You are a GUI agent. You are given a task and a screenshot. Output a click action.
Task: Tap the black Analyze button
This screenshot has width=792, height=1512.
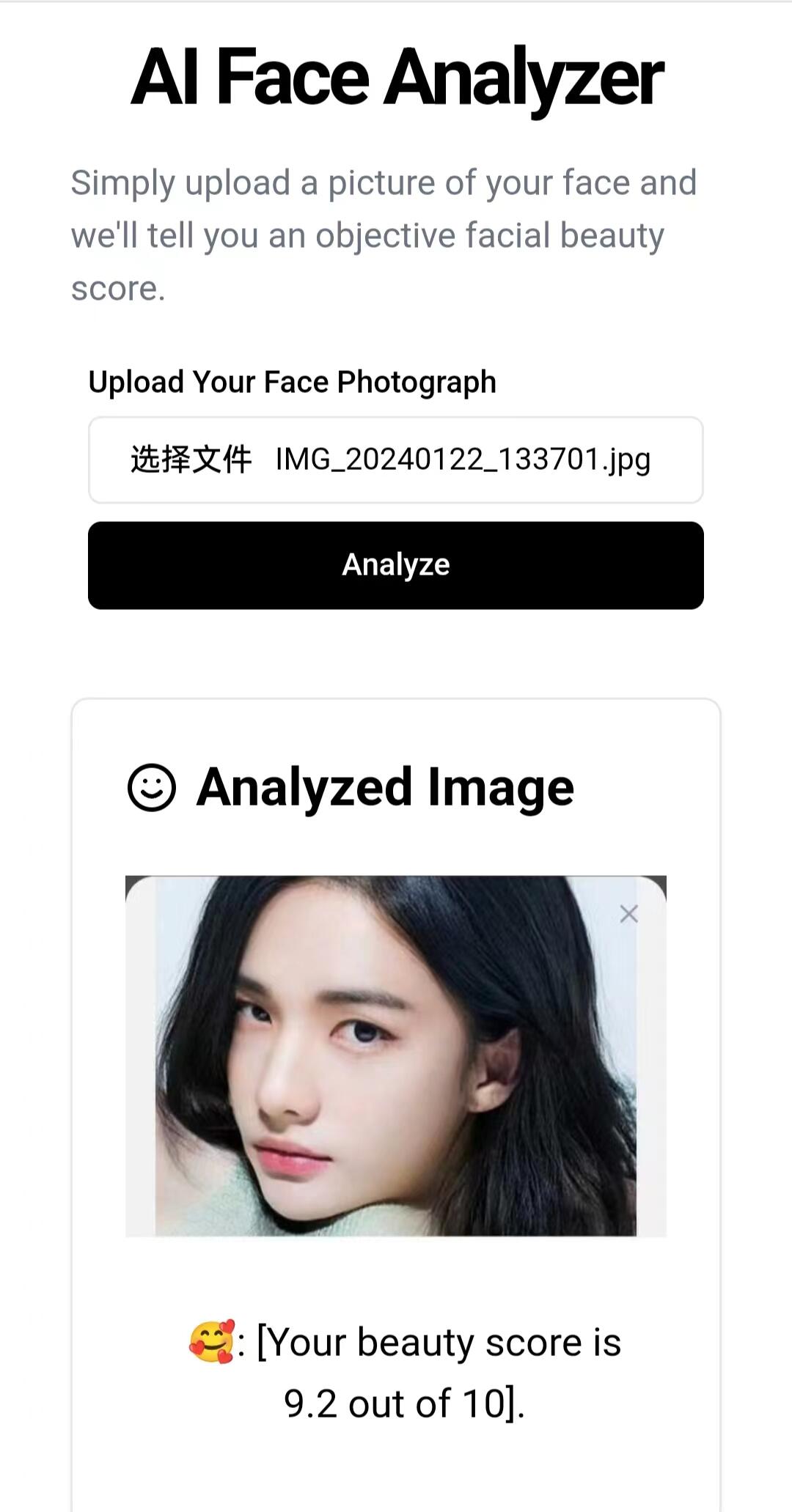click(x=395, y=565)
